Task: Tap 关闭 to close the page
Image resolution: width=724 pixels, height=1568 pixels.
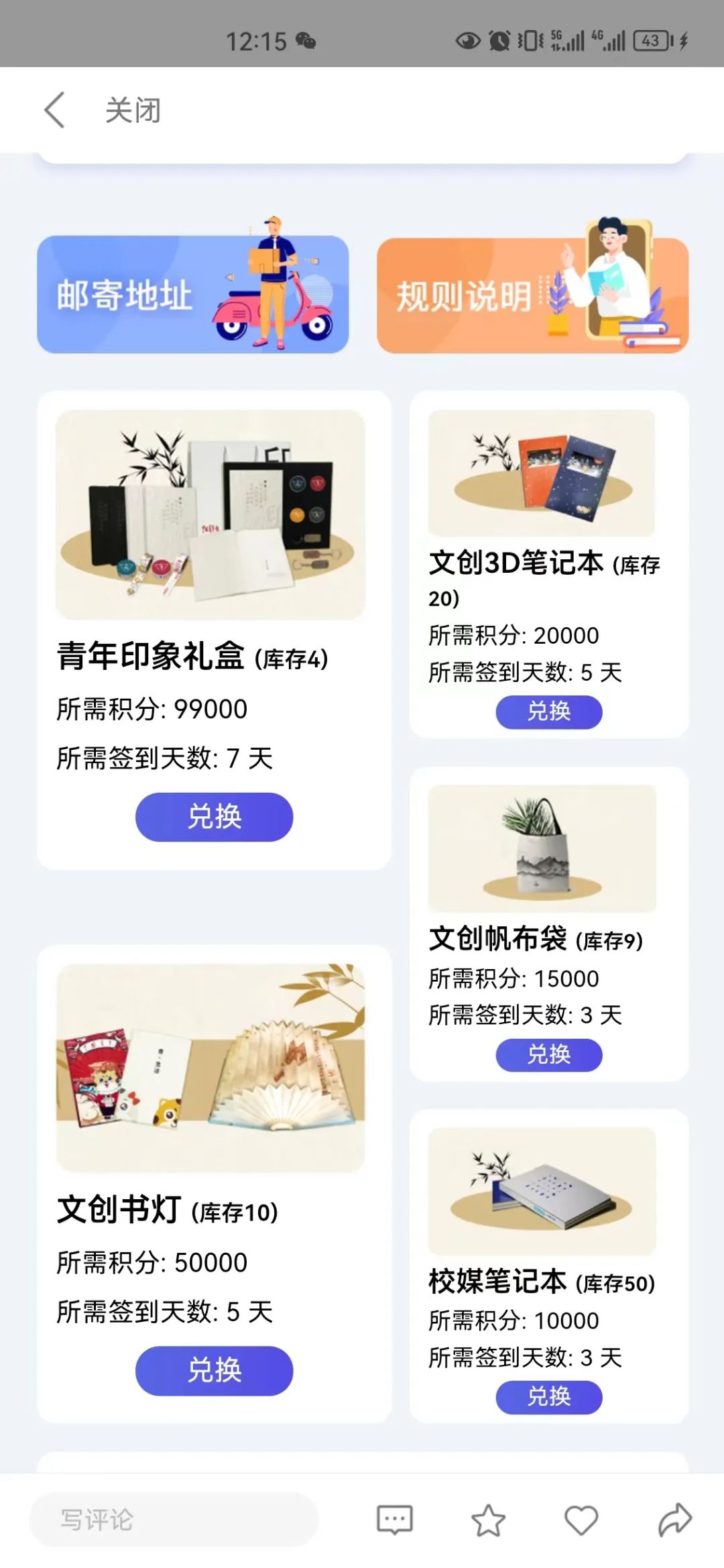Action: coord(133,110)
